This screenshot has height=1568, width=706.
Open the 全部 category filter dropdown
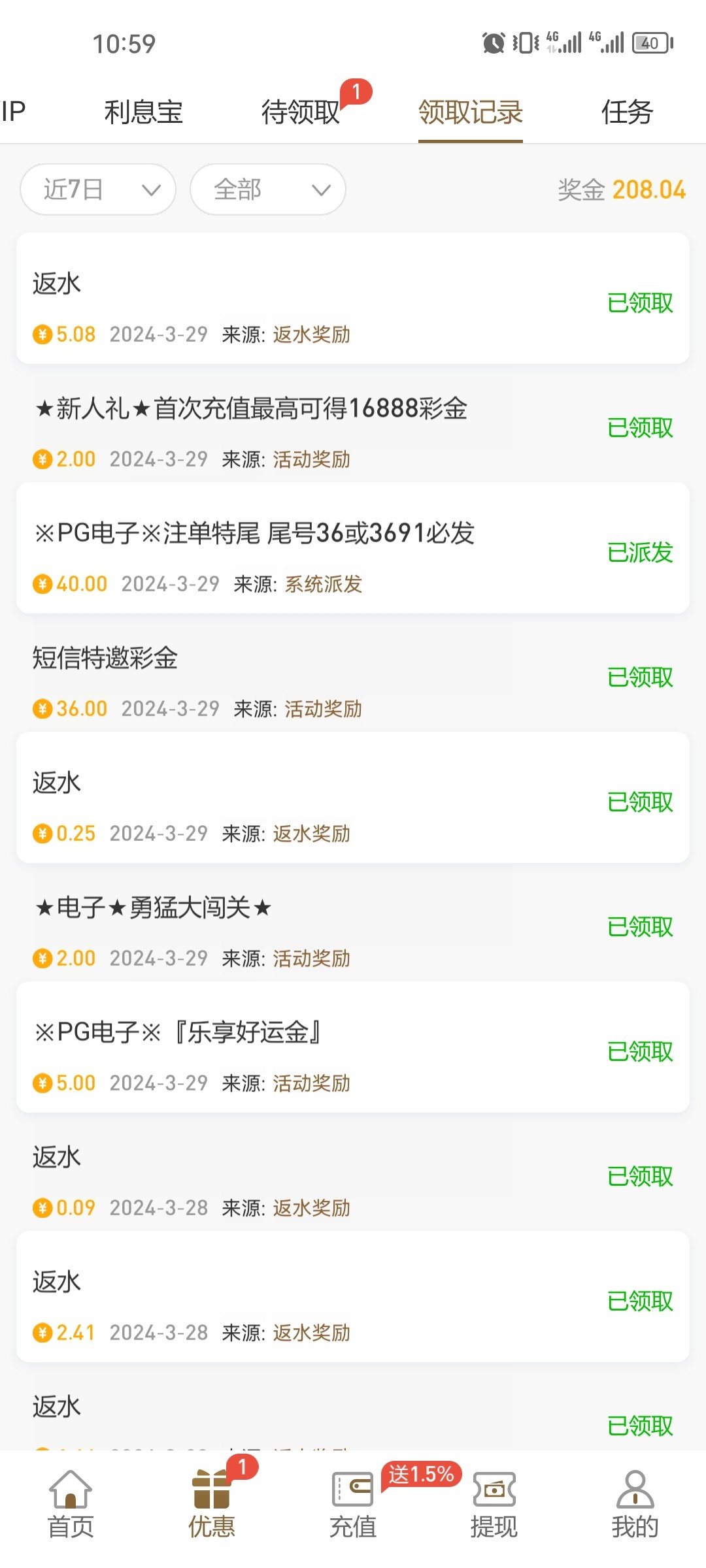coord(268,189)
